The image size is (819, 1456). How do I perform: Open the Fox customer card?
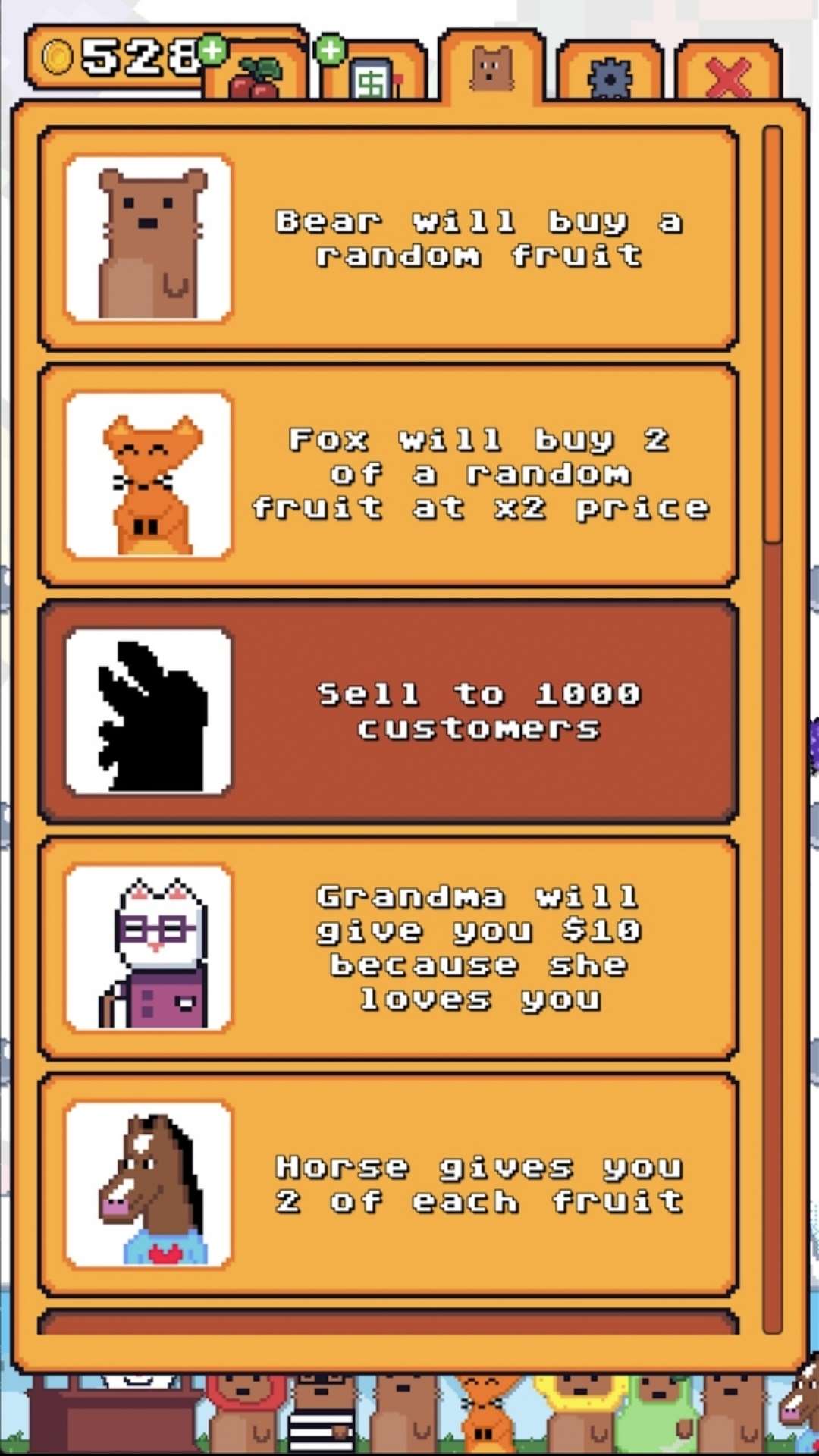click(388, 475)
